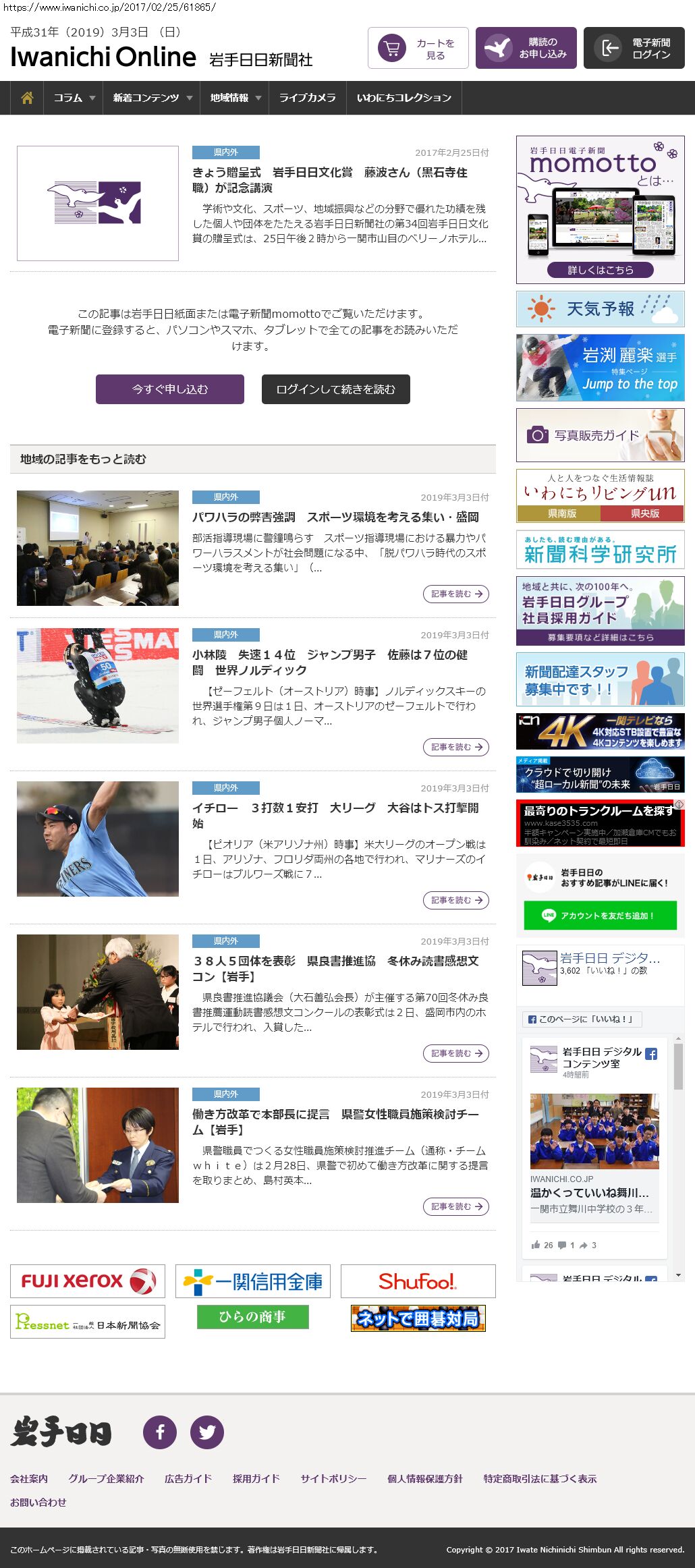
Task: Tap 記事を読む under the イチロー article
Action: click(x=456, y=900)
